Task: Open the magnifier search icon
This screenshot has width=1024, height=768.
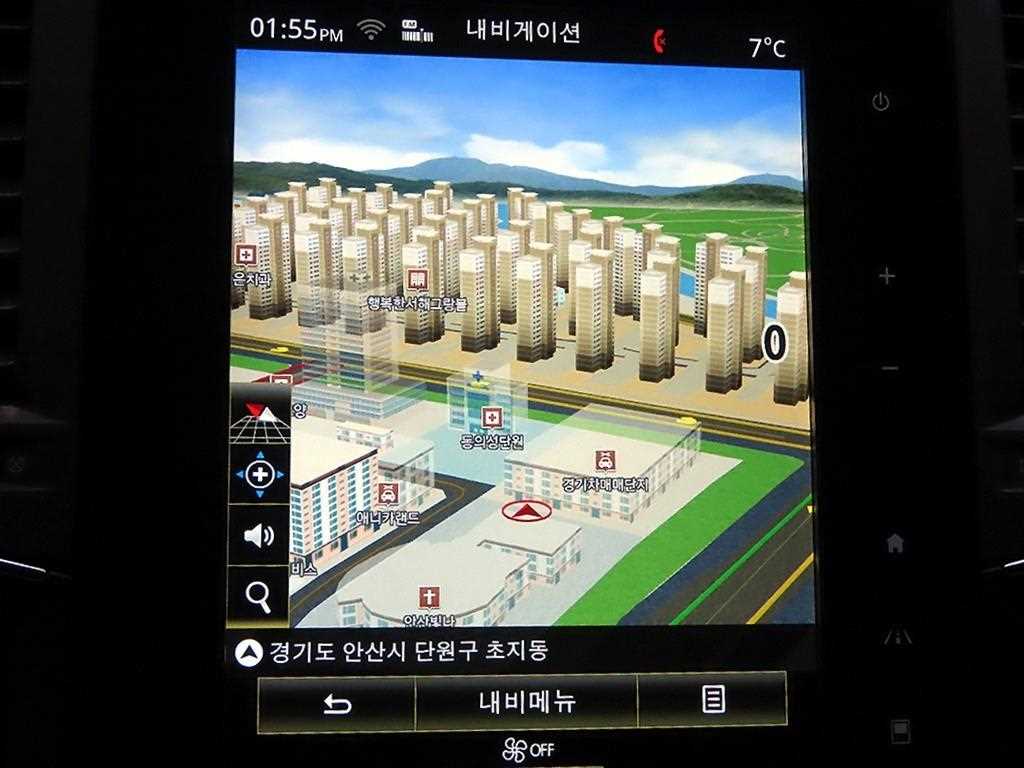Action: coord(259,597)
